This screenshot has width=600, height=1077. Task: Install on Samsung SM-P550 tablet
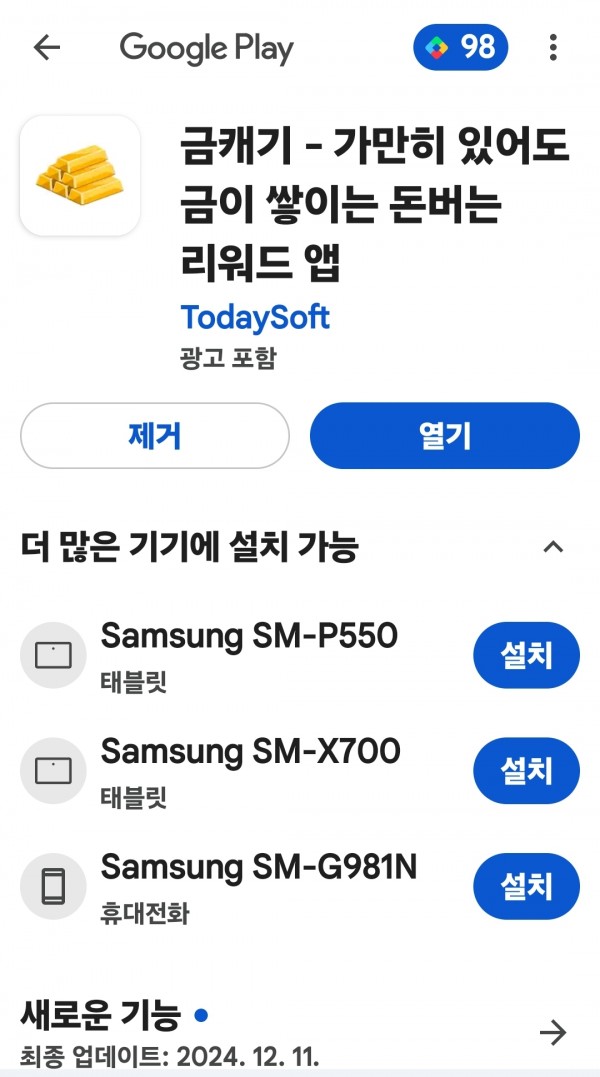pyautogui.click(x=526, y=655)
